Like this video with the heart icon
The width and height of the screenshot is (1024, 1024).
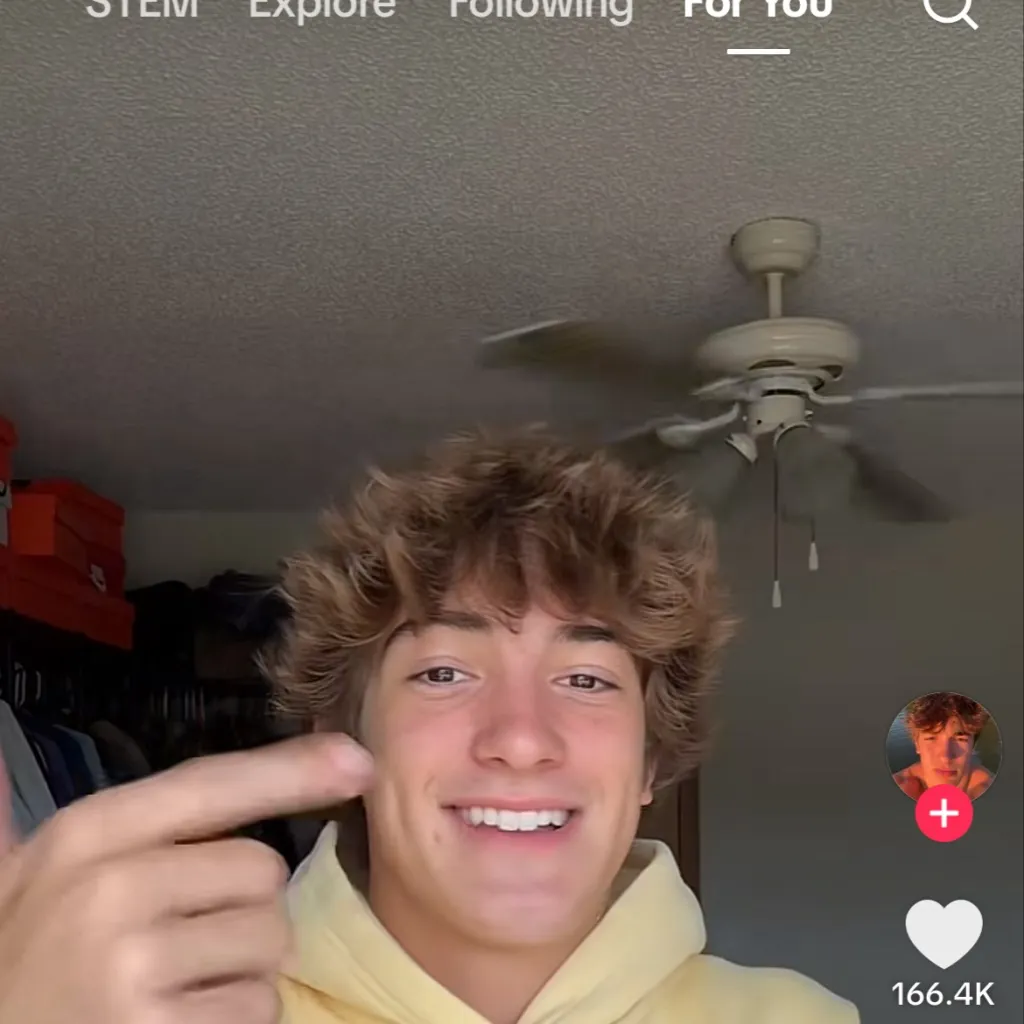coord(943,933)
